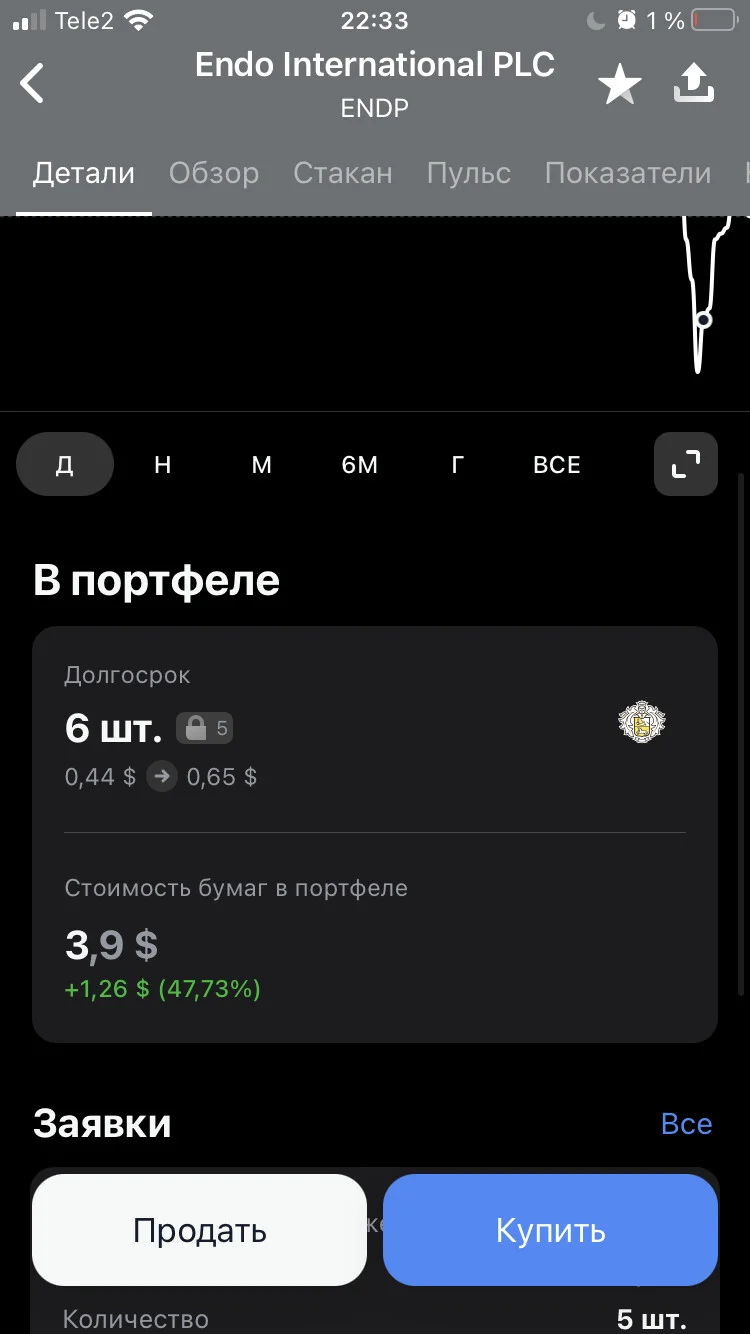Expand the chart to fullscreen
750x1334 pixels.
coord(686,464)
